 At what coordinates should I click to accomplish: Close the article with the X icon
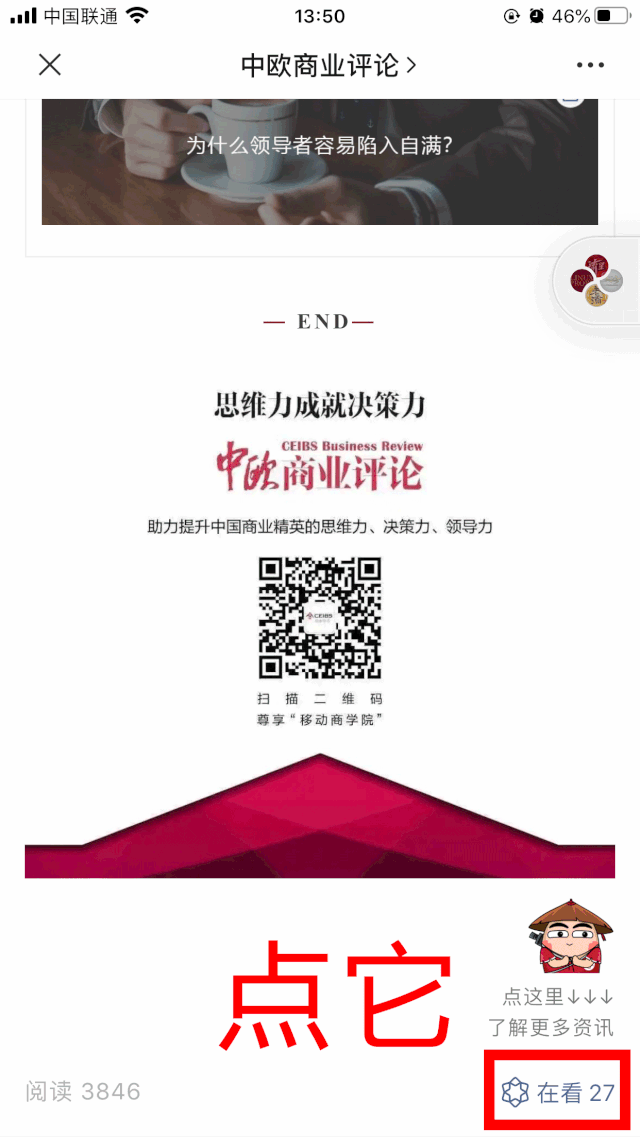click(49, 66)
